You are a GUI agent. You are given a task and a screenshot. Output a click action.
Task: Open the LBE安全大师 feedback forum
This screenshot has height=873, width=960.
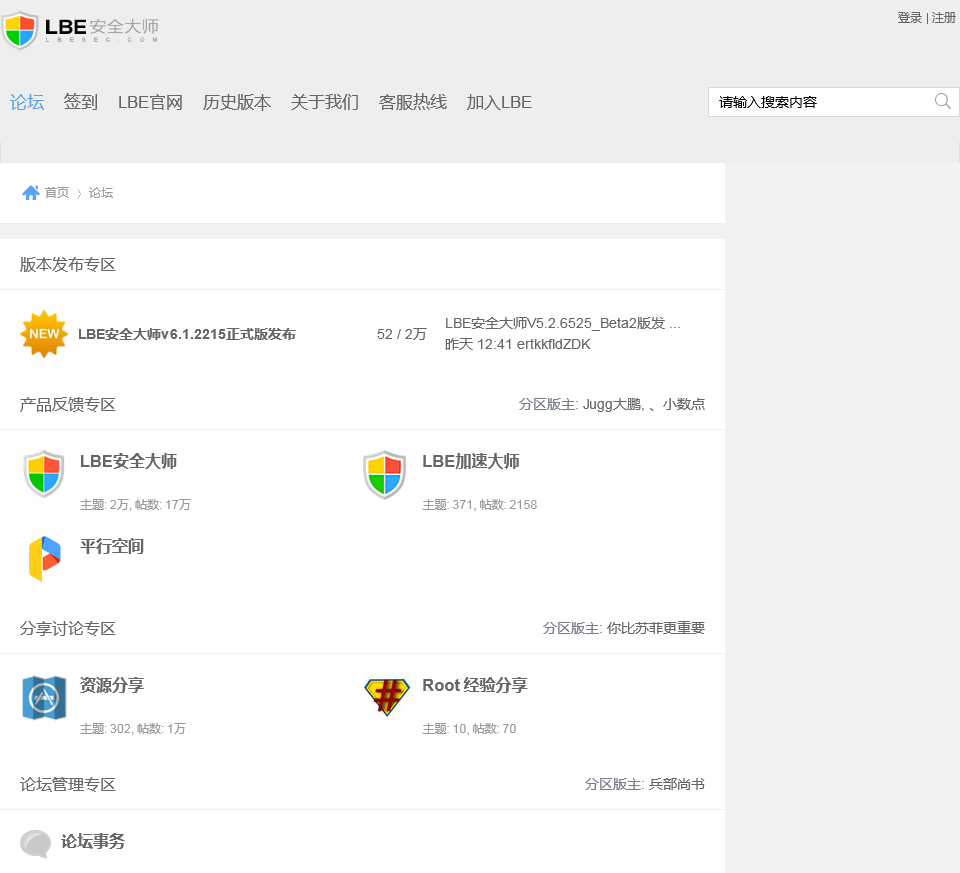(x=128, y=461)
